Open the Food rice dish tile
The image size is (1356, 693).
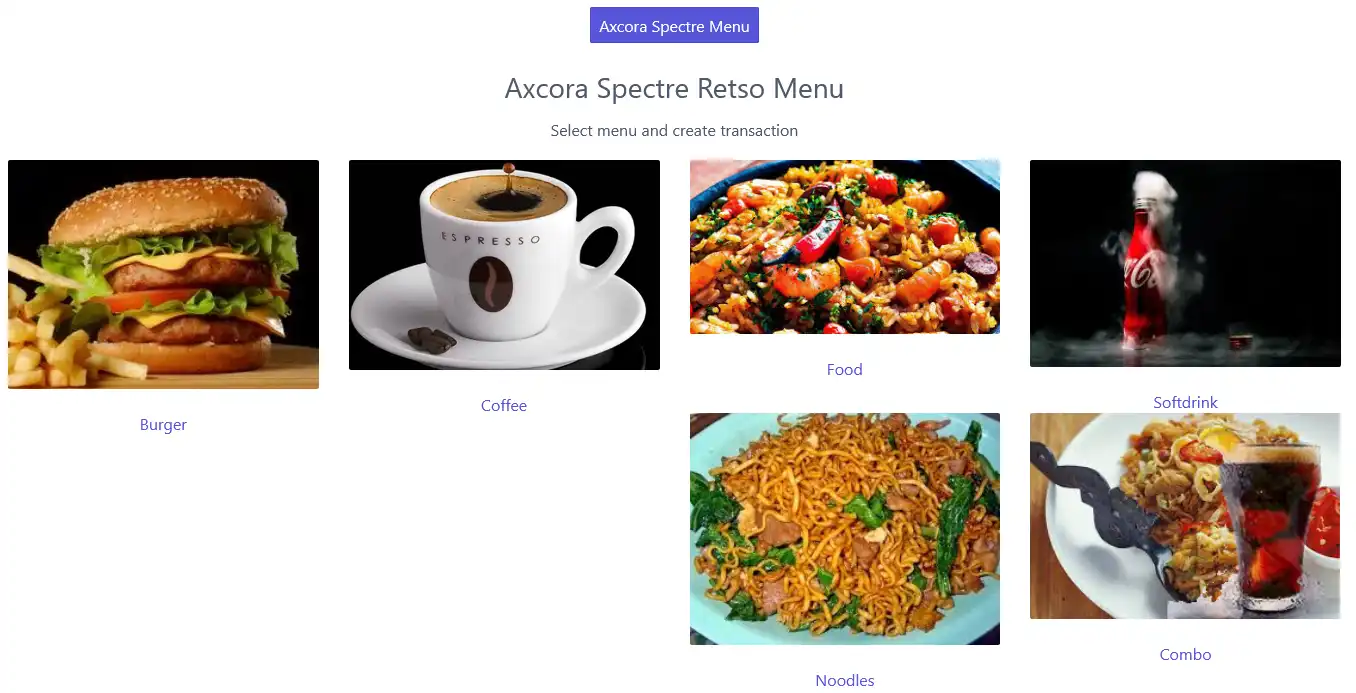coord(844,247)
